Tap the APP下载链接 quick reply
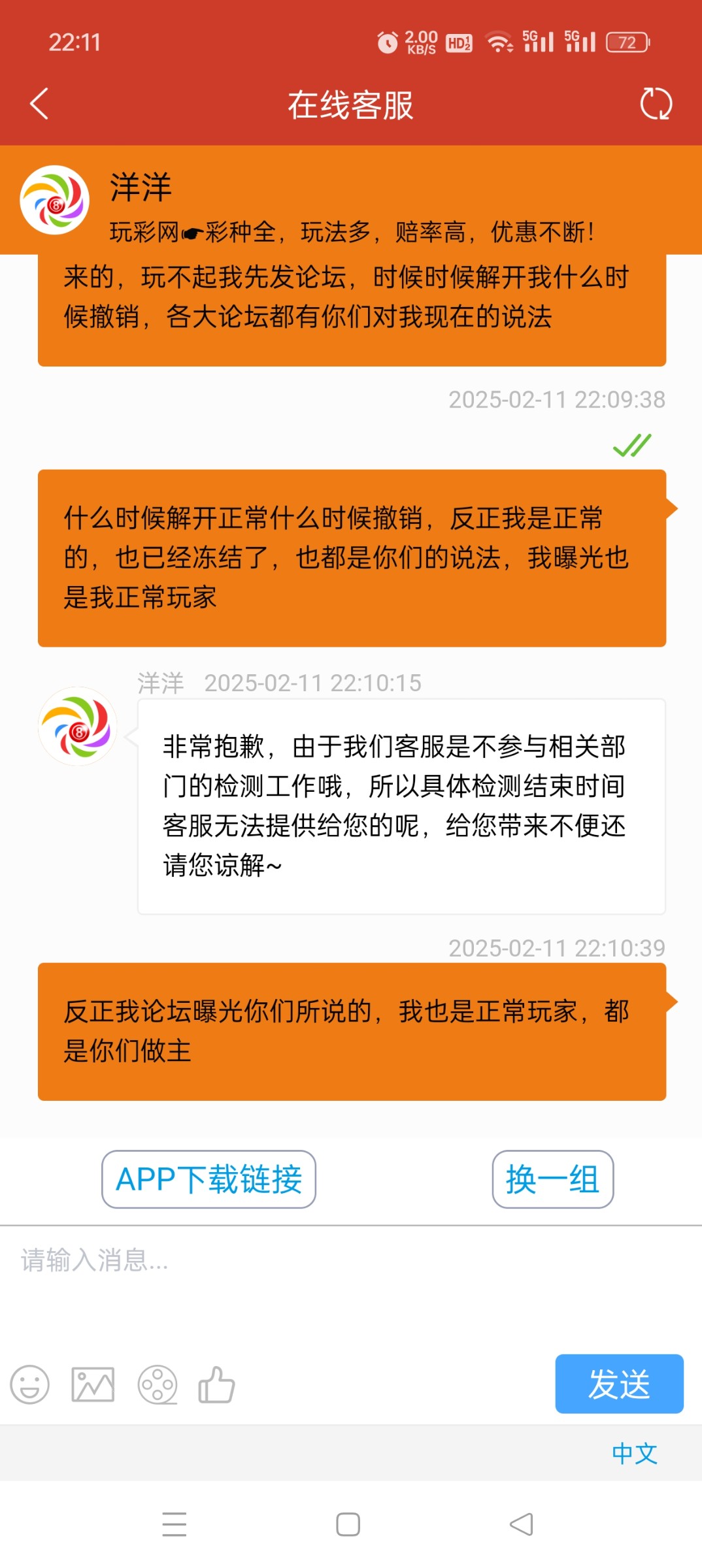 click(x=209, y=1179)
